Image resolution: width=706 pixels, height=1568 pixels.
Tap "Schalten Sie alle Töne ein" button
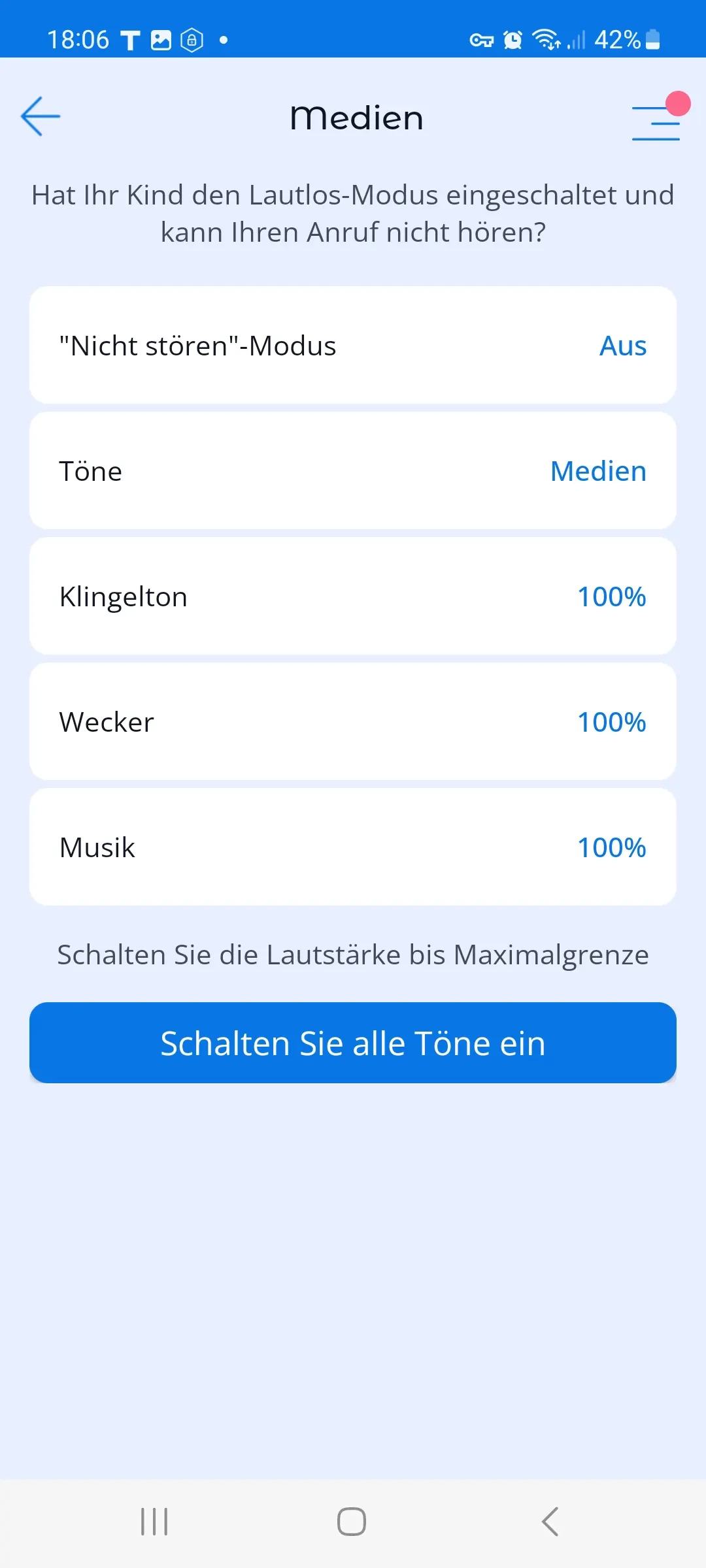coord(353,1043)
